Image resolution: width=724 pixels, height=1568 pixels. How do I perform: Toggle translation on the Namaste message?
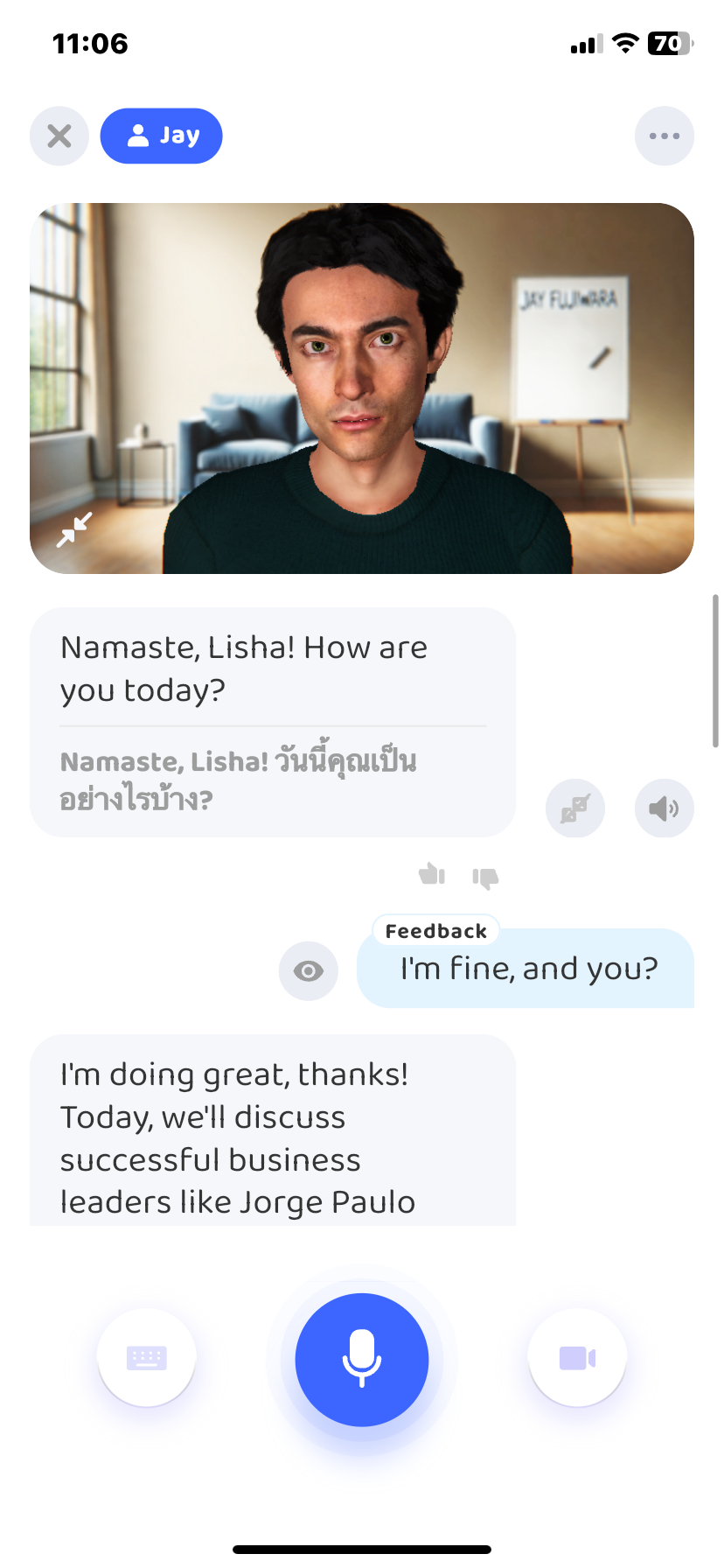(x=575, y=808)
